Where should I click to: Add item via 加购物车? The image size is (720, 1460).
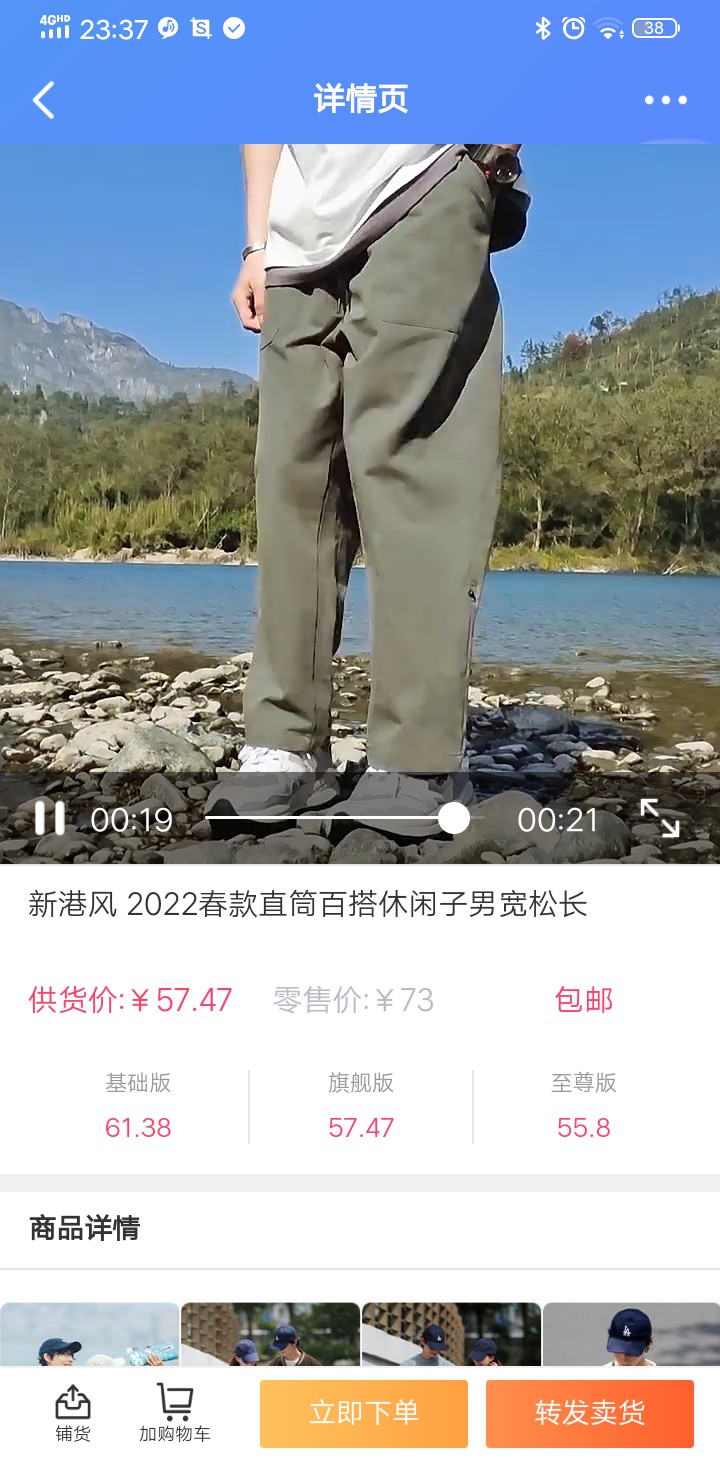pyautogui.click(x=175, y=1414)
